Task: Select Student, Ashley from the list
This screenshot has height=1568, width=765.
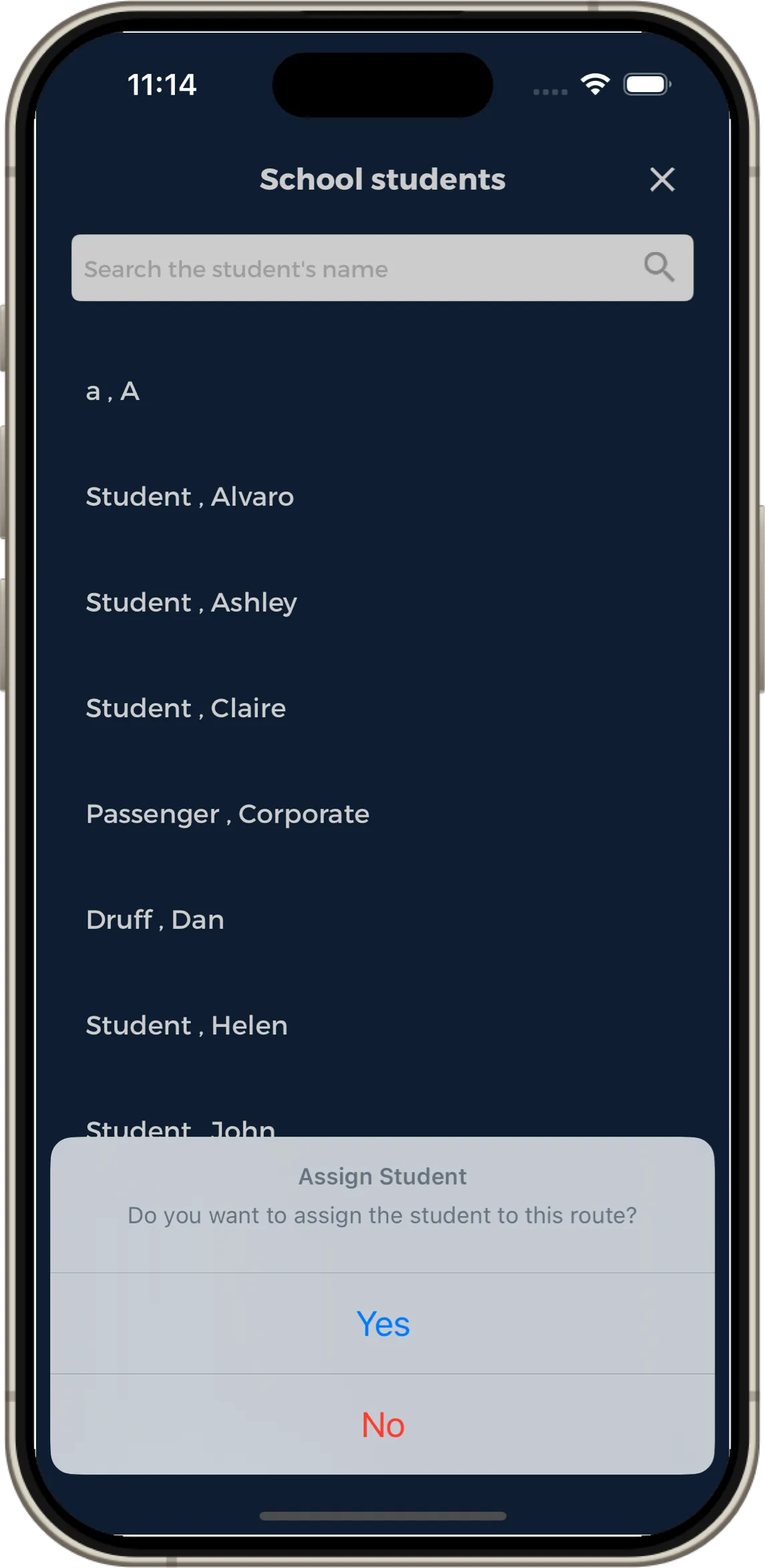Action: pyautogui.click(x=192, y=602)
